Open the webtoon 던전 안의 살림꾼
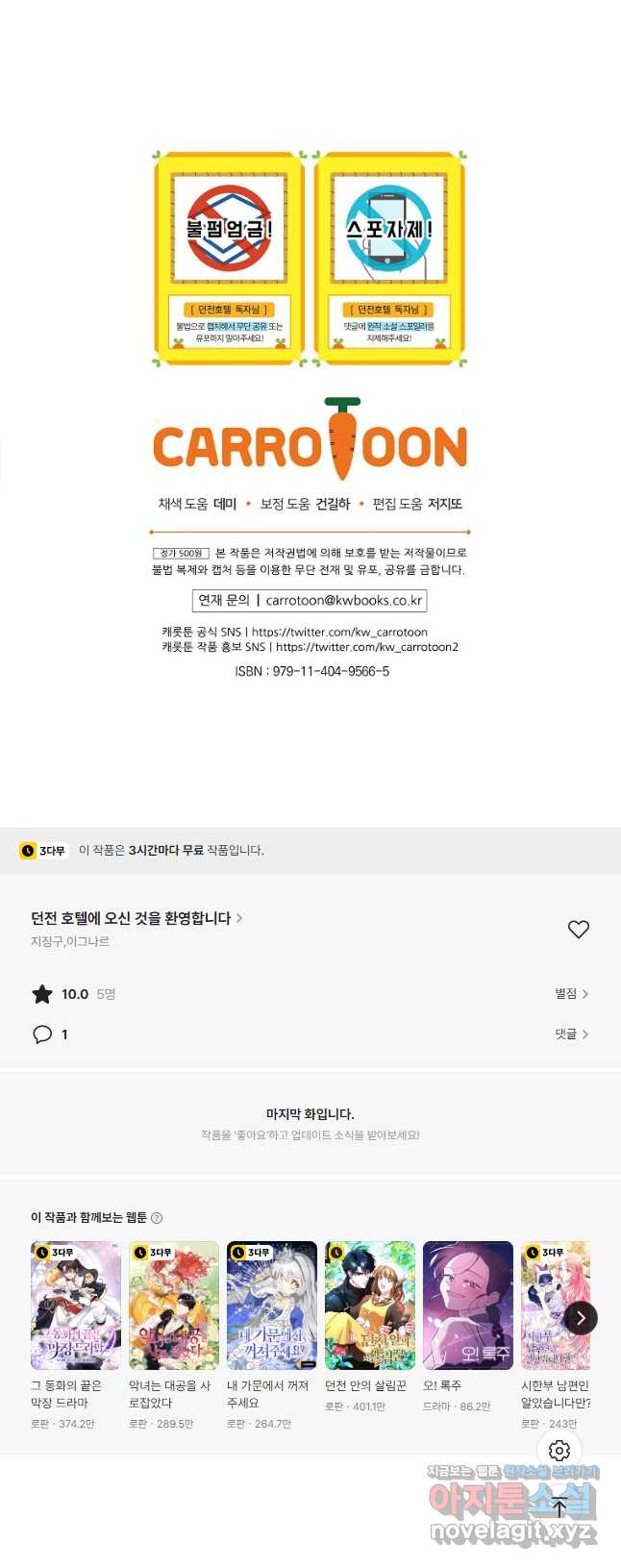 pyautogui.click(x=370, y=1305)
